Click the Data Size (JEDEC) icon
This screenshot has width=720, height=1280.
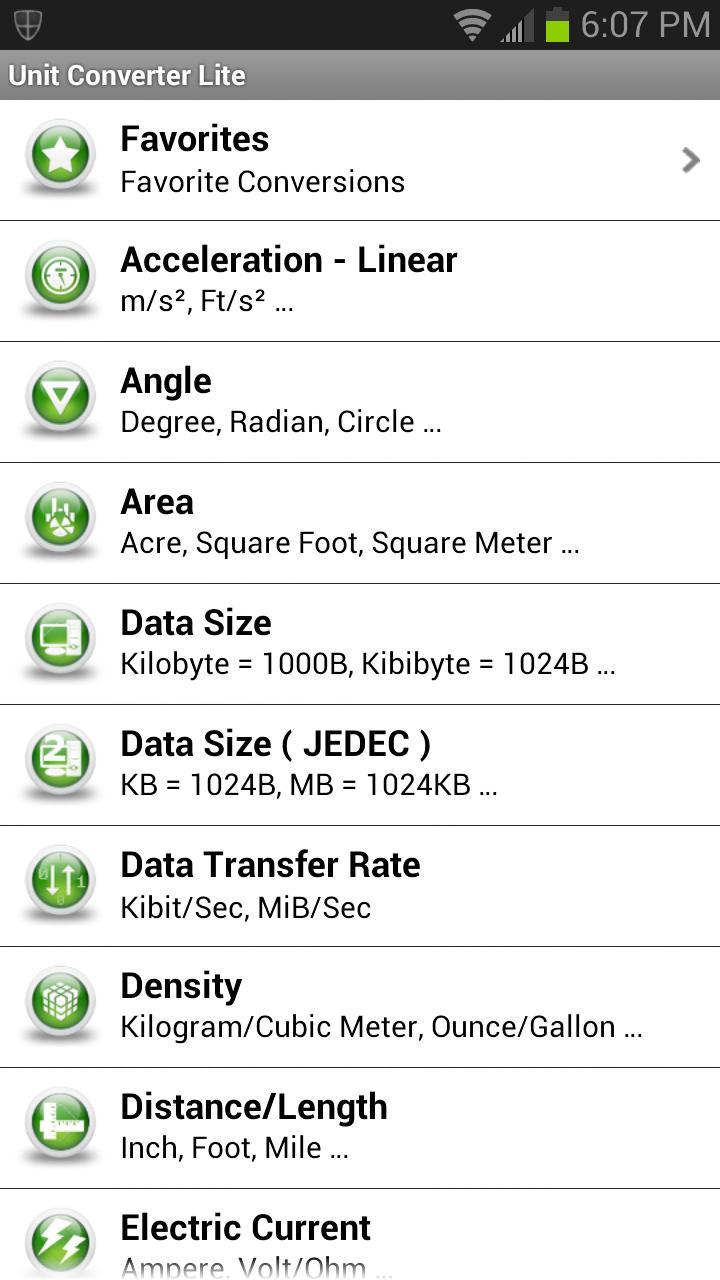59,763
